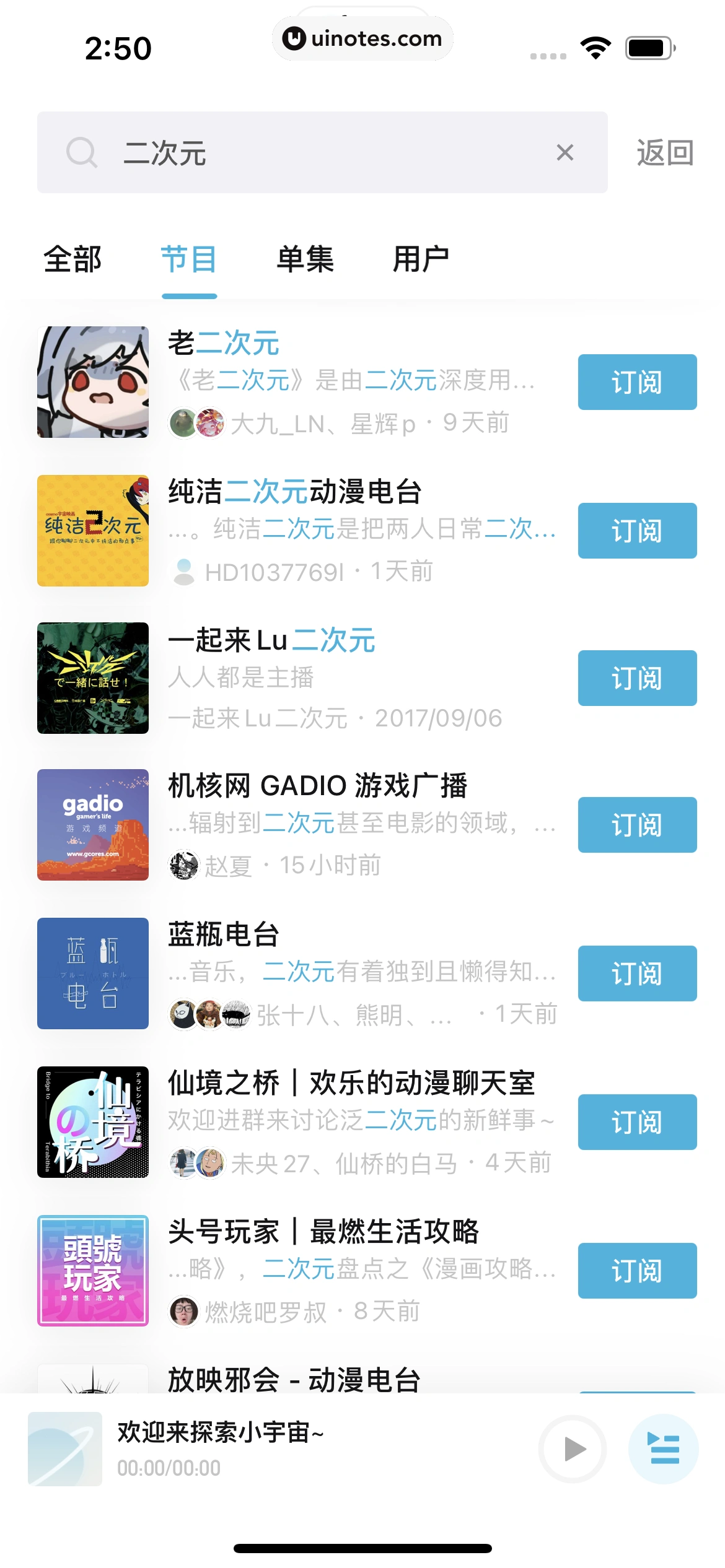This screenshot has height=1568, width=725.
Task: Toggle subscription on 头号玩家｜最燃生活攻略
Action: click(637, 1271)
